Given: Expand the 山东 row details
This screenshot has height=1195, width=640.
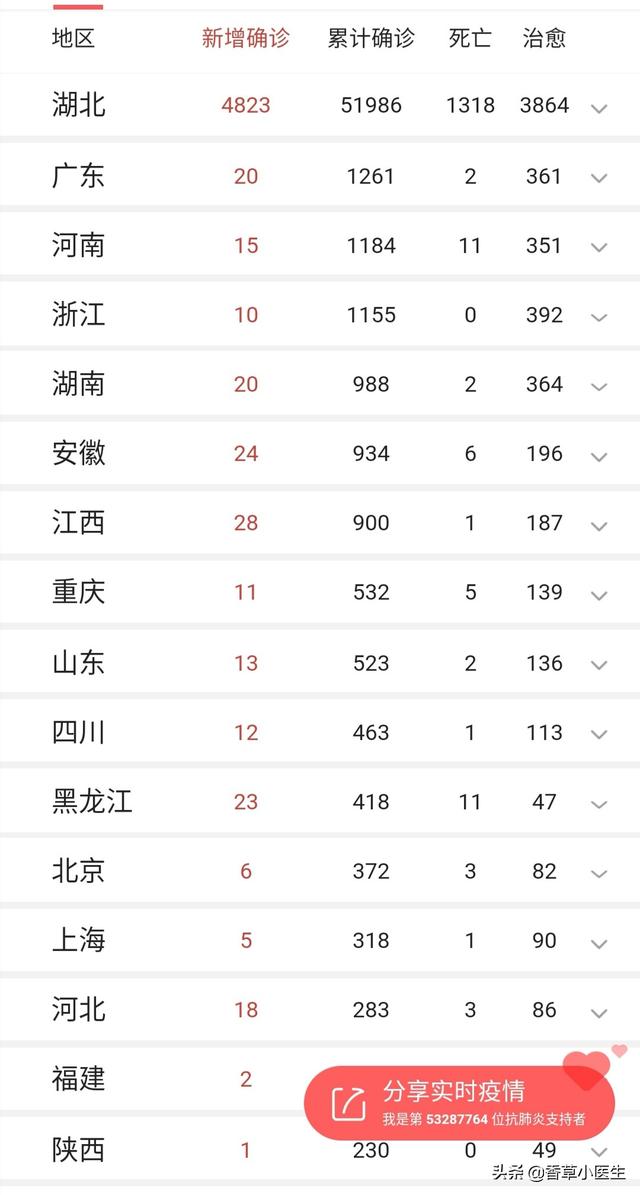Looking at the screenshot, I should tap(599, 665).
